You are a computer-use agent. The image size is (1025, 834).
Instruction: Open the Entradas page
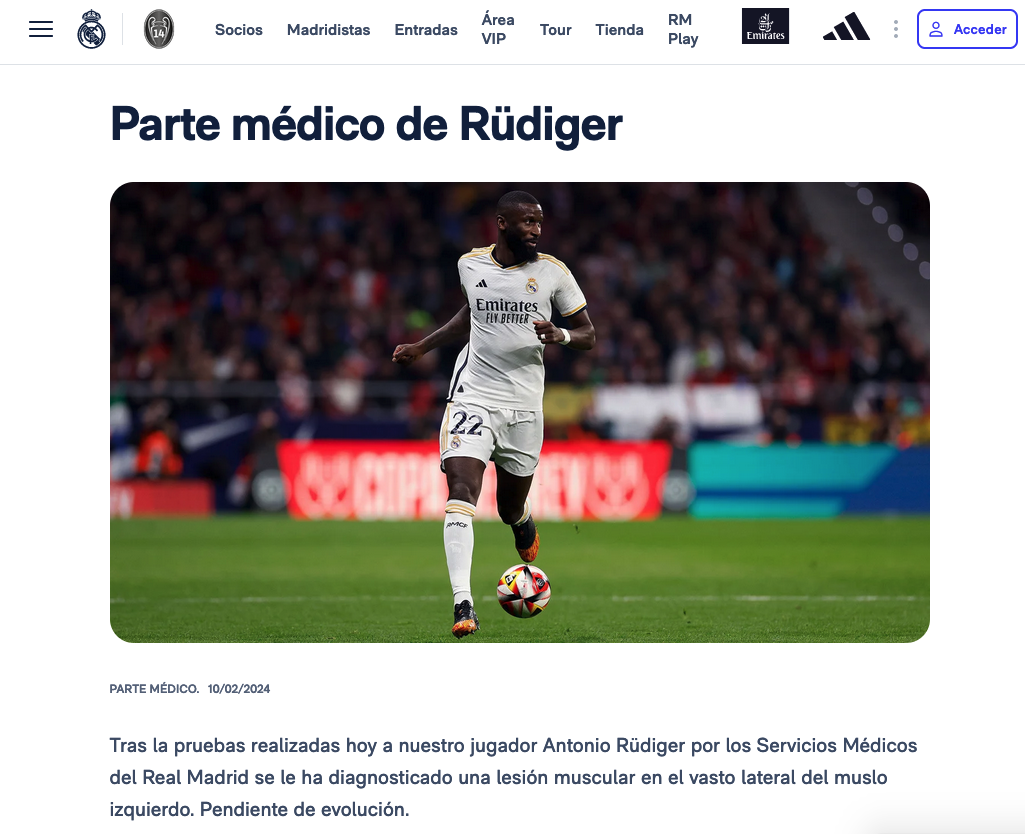pos(426,30)
